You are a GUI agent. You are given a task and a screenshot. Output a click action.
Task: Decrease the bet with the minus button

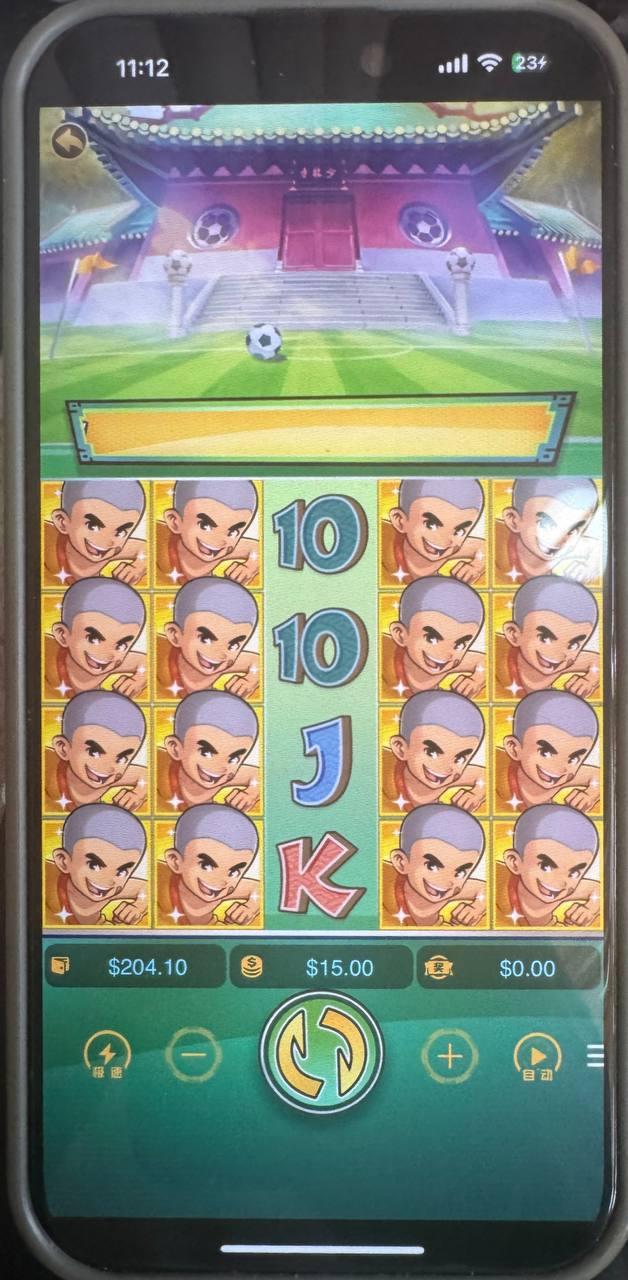[193, 1054]
